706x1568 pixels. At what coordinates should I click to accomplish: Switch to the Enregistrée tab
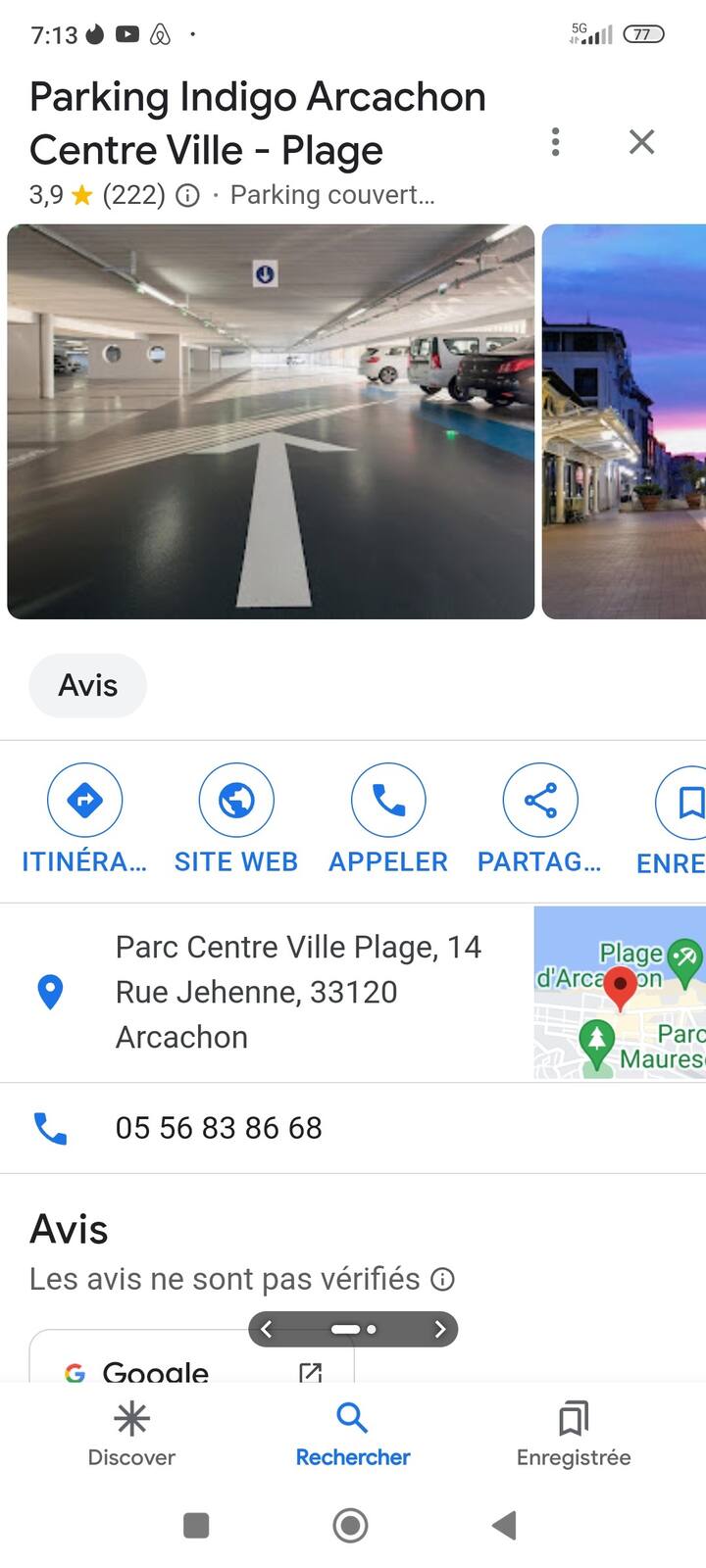pyautogui.click(x=574, y=1435)
